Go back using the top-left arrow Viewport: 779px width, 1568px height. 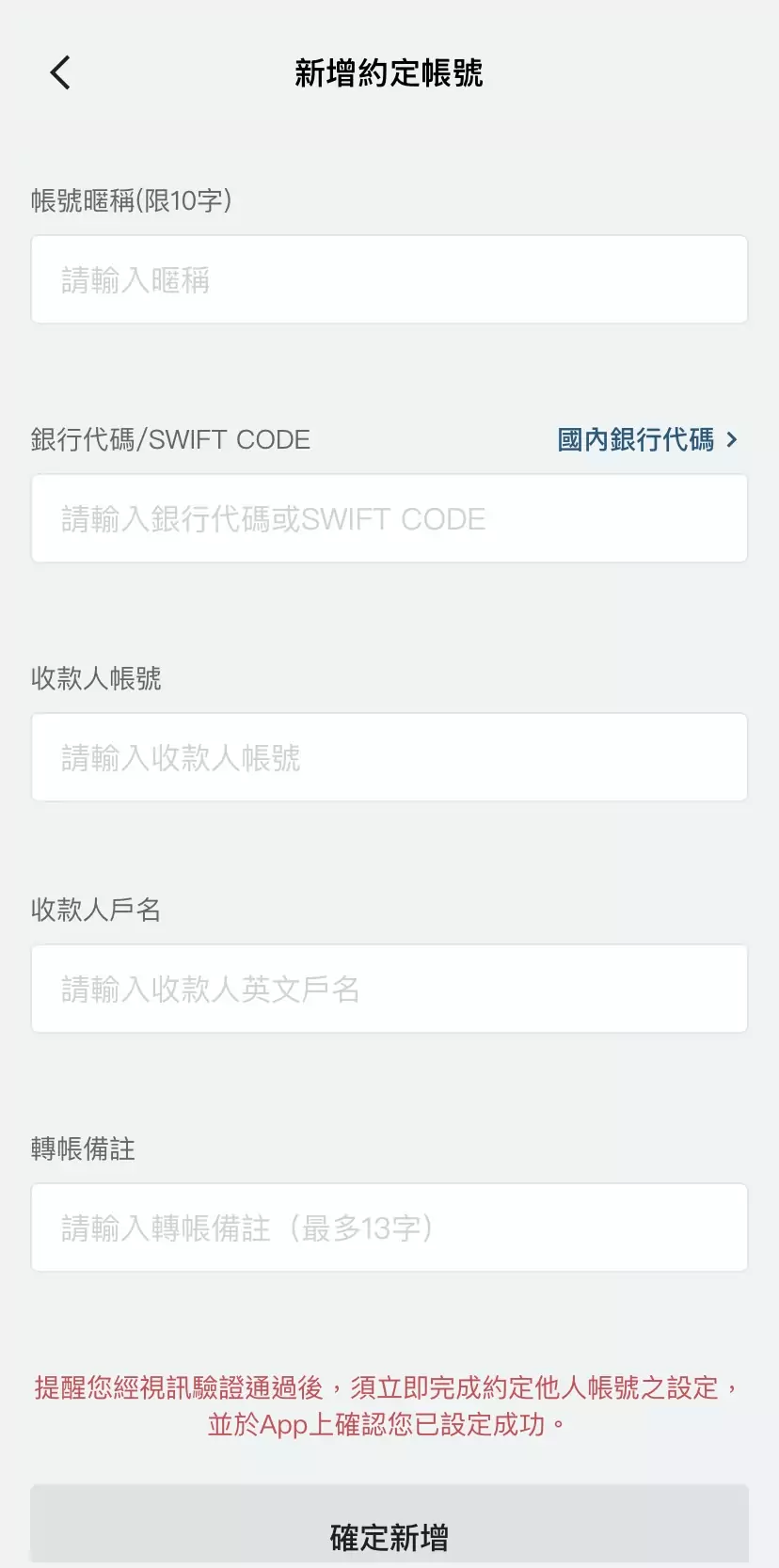[60, 72]
